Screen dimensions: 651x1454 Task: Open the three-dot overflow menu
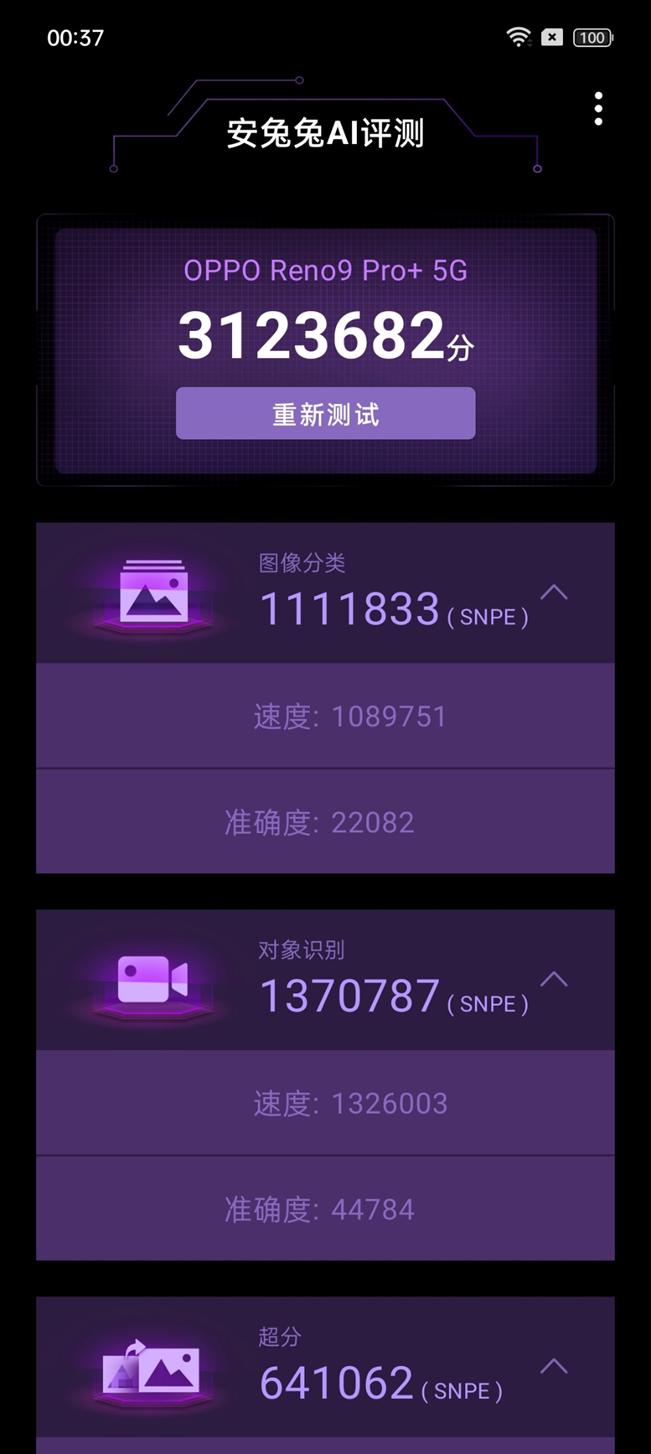point(598,109)
